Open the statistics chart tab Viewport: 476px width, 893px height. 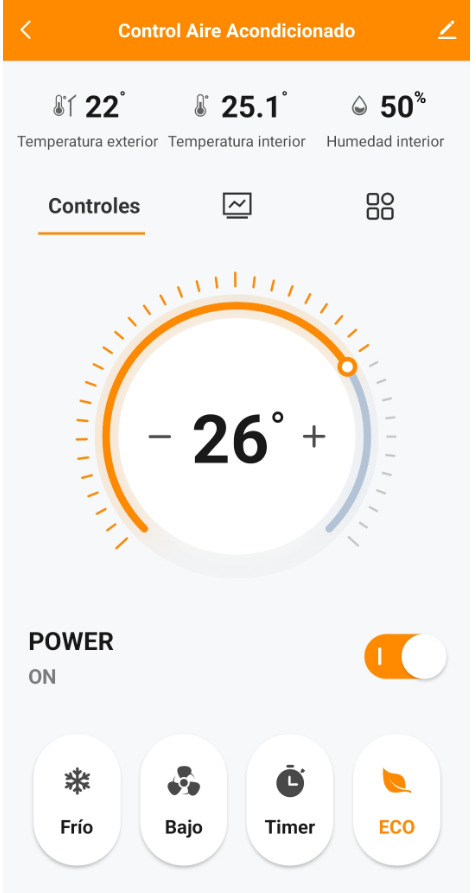coord(237,206)
